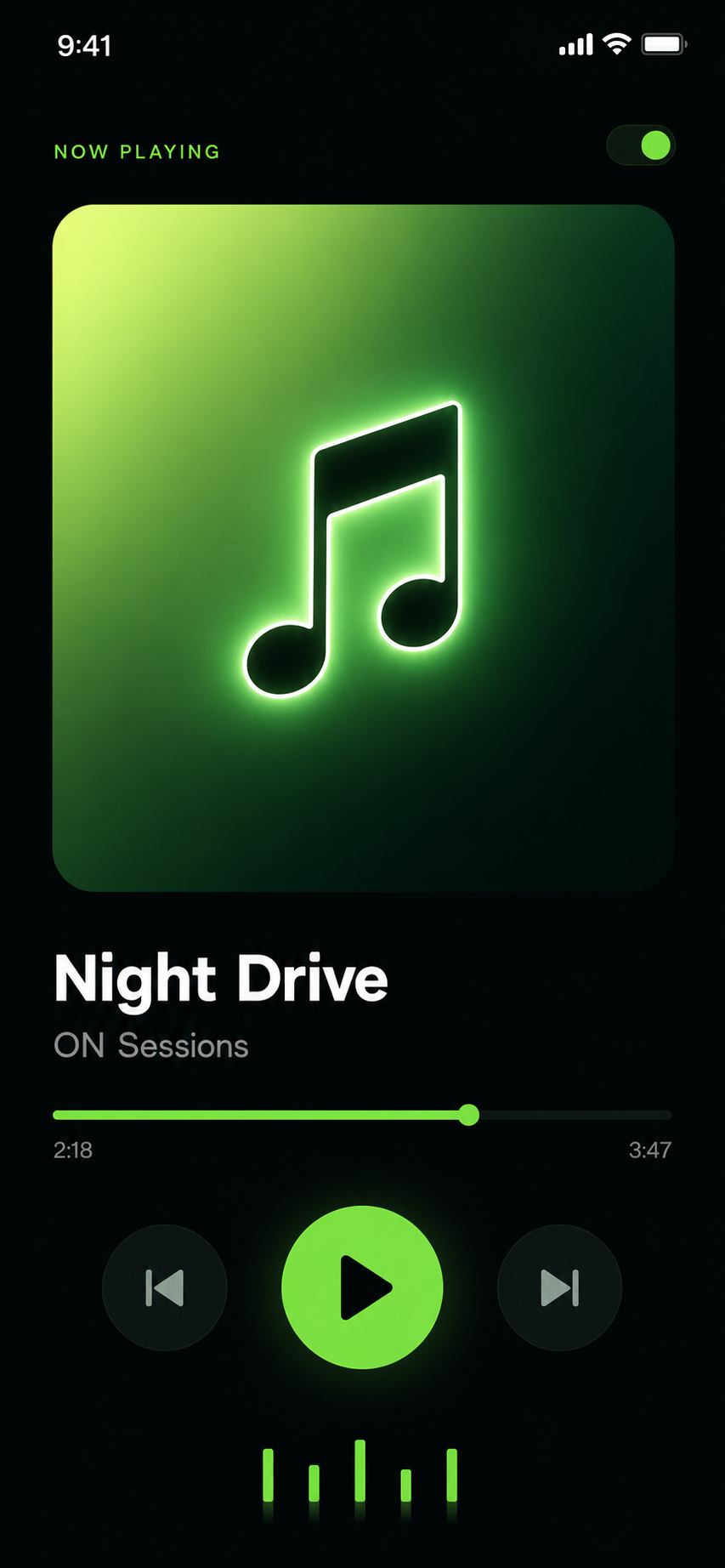Skip to the previous track
Image resolution: width=725 pixels, height=1568 pixels.
click(165, 1287)
